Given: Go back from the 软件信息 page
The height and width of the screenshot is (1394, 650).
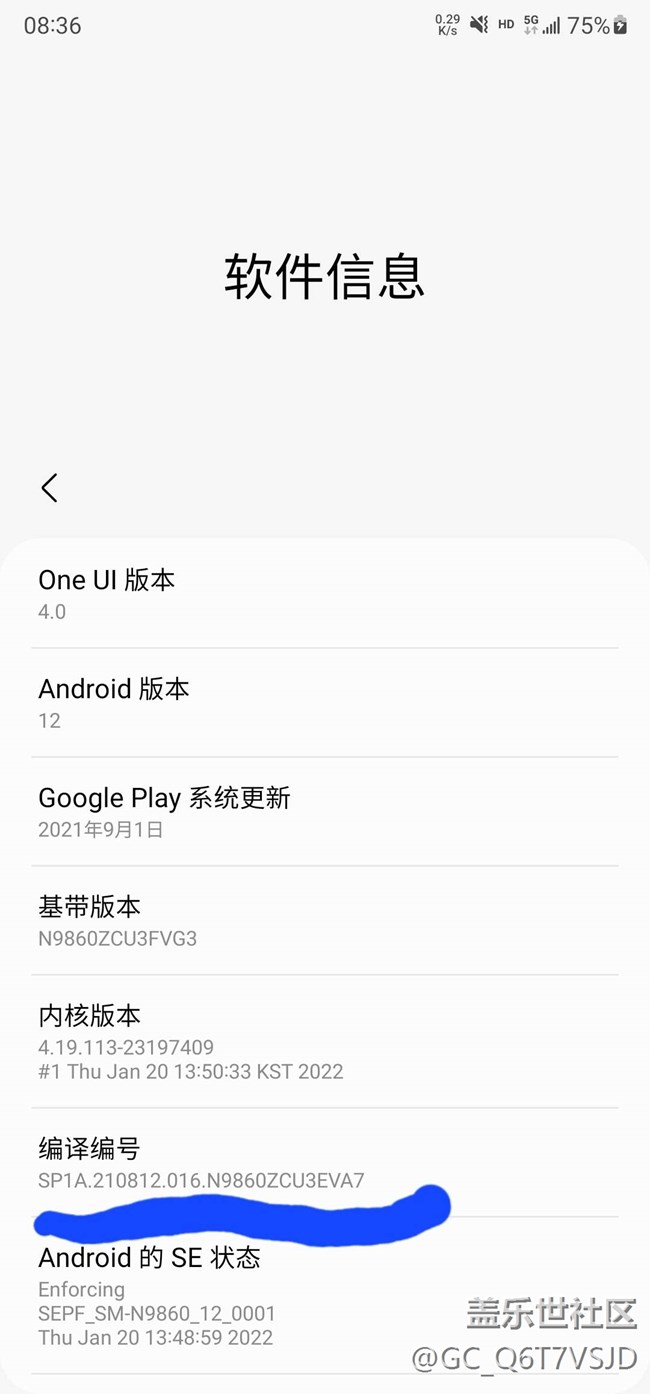Looking at the screenshot, I should 49,488.
